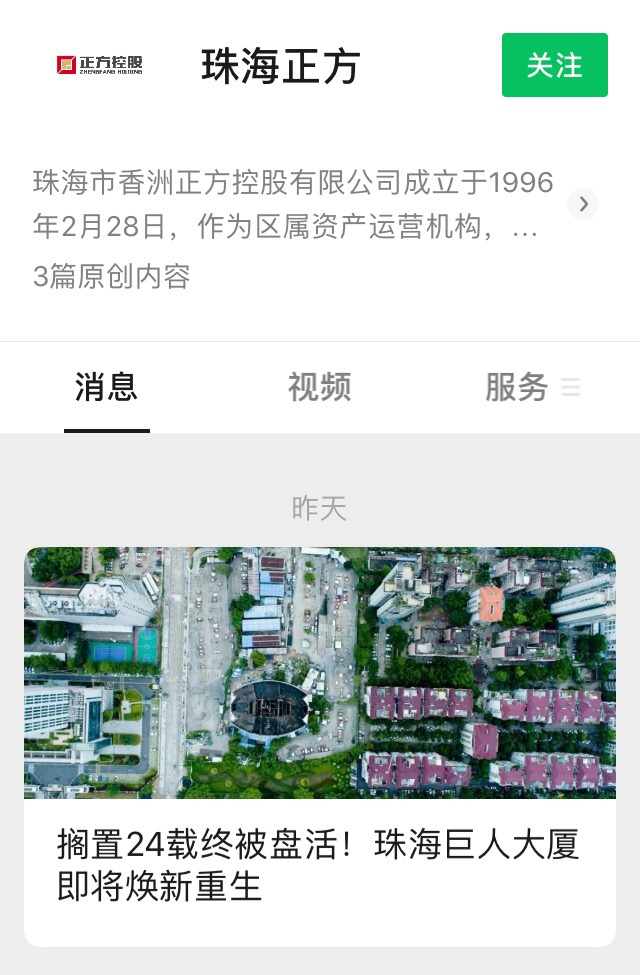This screenshot has width=640, height=975.
Task: Expand the account description chevron
Action: click(x=583, y=205)
